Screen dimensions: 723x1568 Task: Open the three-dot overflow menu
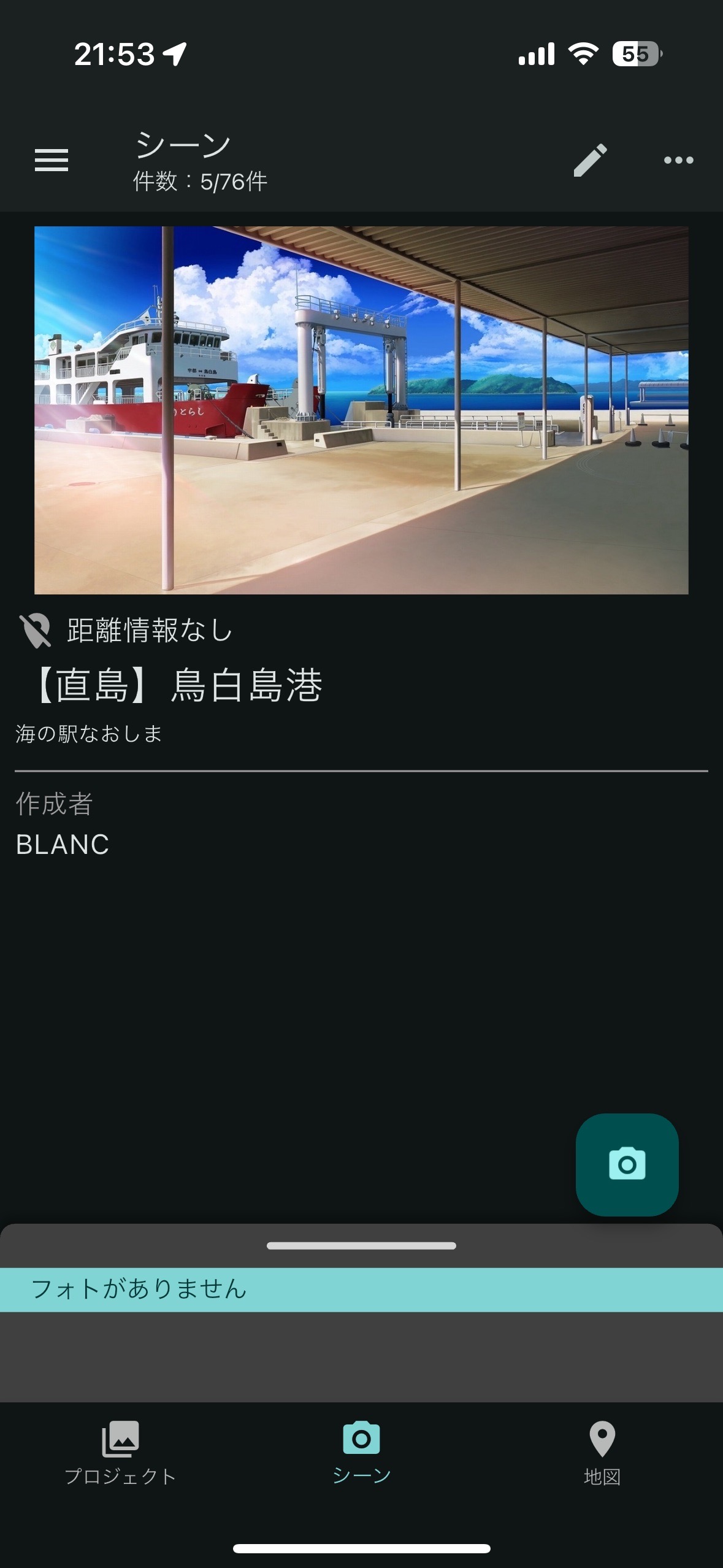[x=678, y=161]
